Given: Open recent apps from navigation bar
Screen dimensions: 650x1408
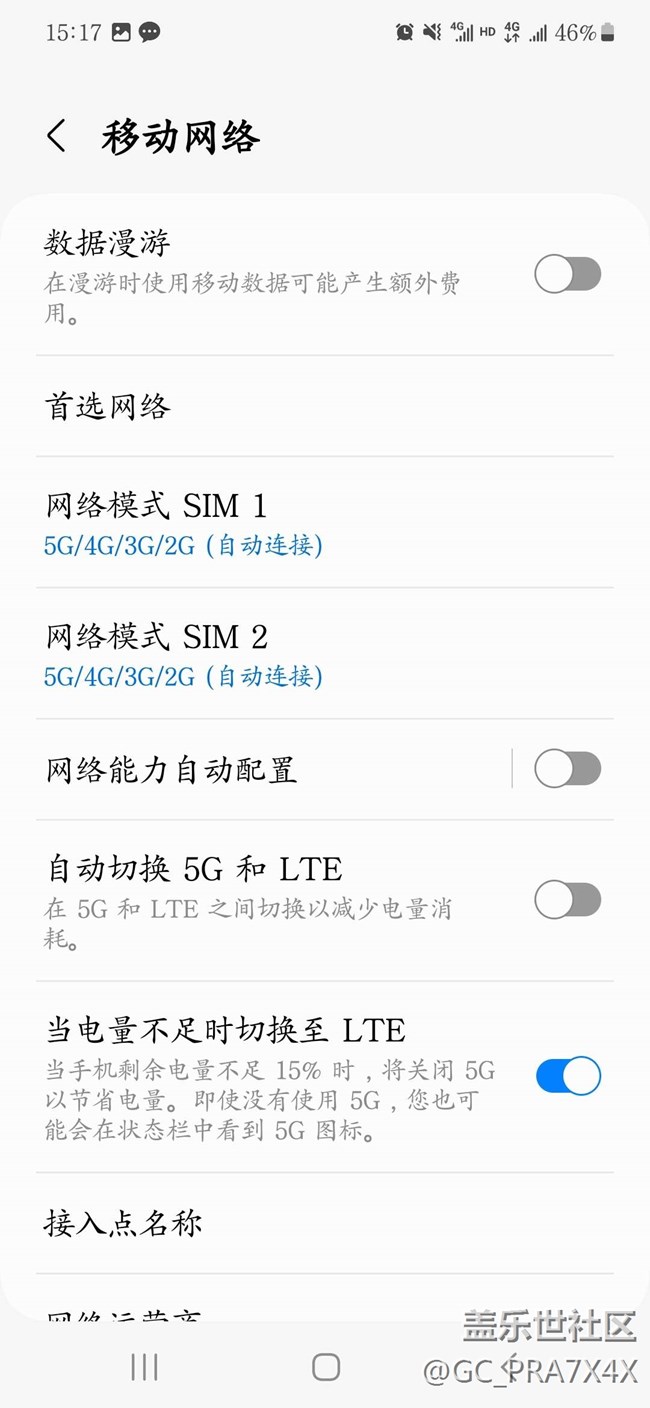Looking at the screenshot, I should 145,1367.
